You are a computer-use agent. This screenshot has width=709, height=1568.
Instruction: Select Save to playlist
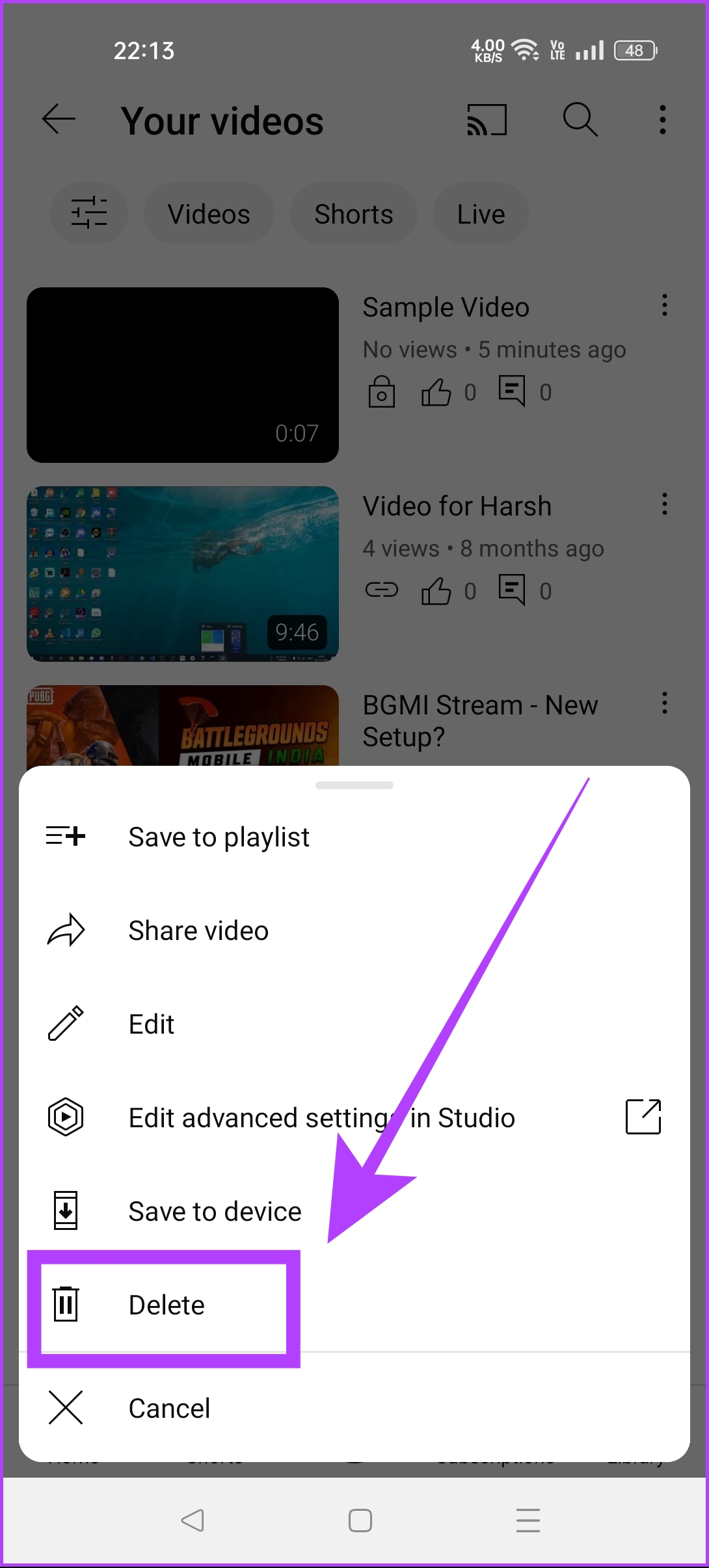(x=219, y=837)
